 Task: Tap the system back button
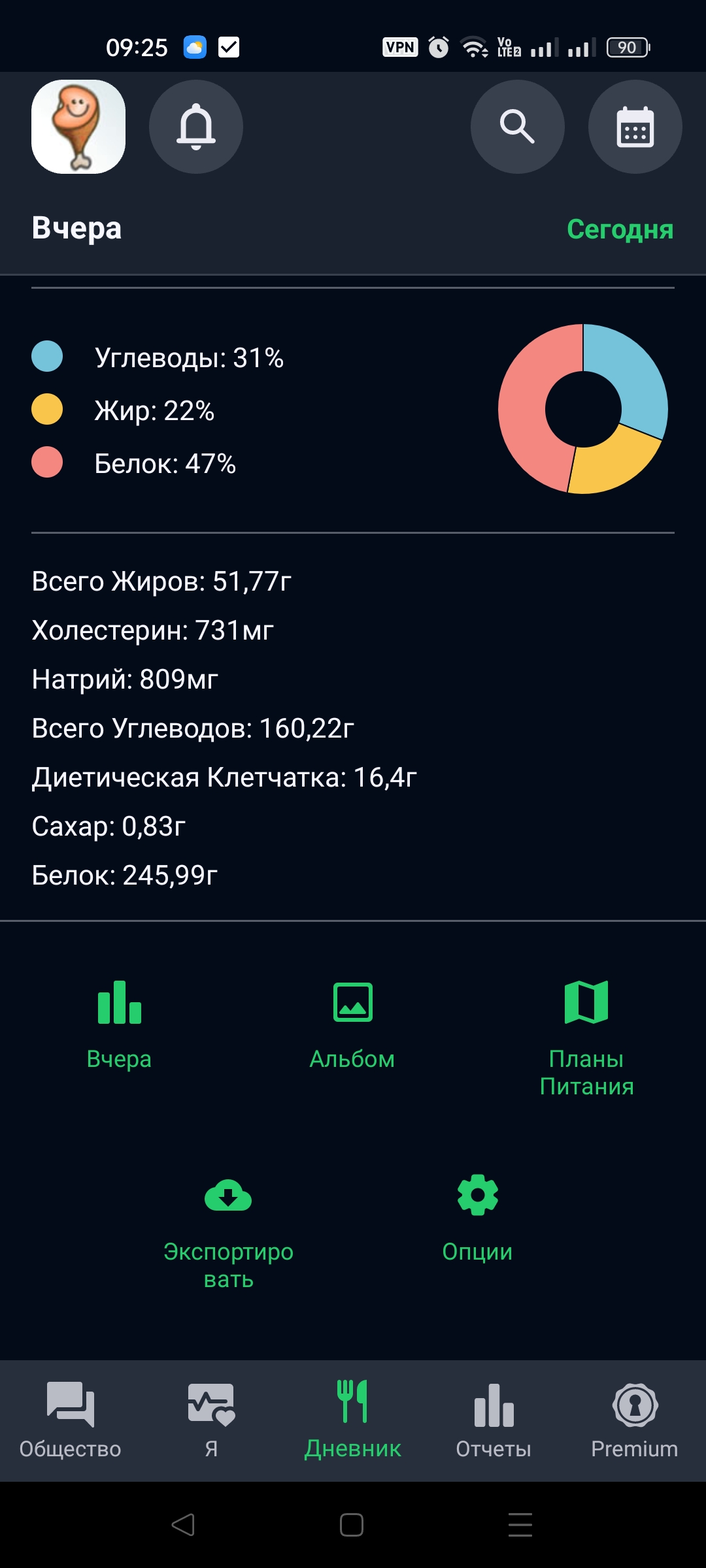click(183, 1525)
